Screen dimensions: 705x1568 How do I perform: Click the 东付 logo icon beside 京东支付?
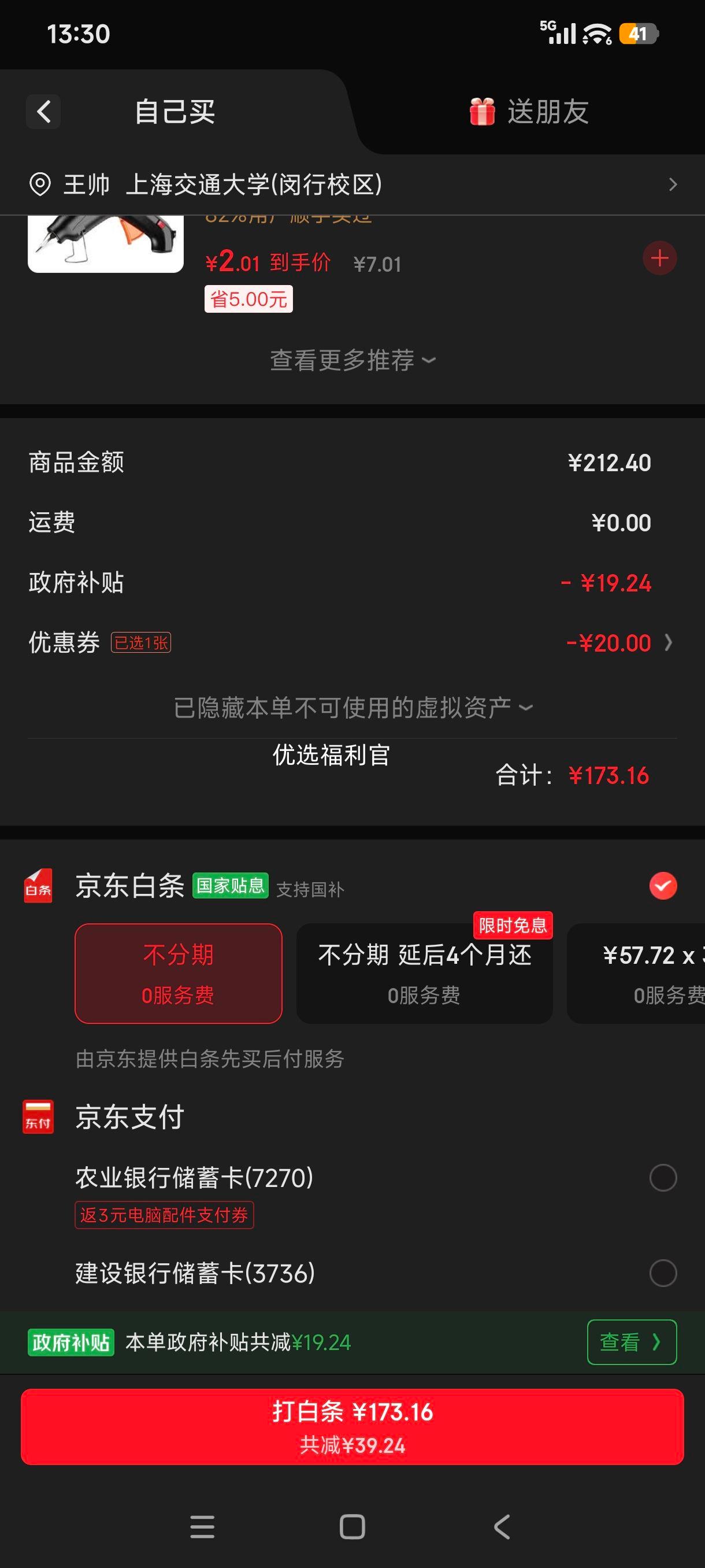pyautogui.click(x=38, y=1117)
